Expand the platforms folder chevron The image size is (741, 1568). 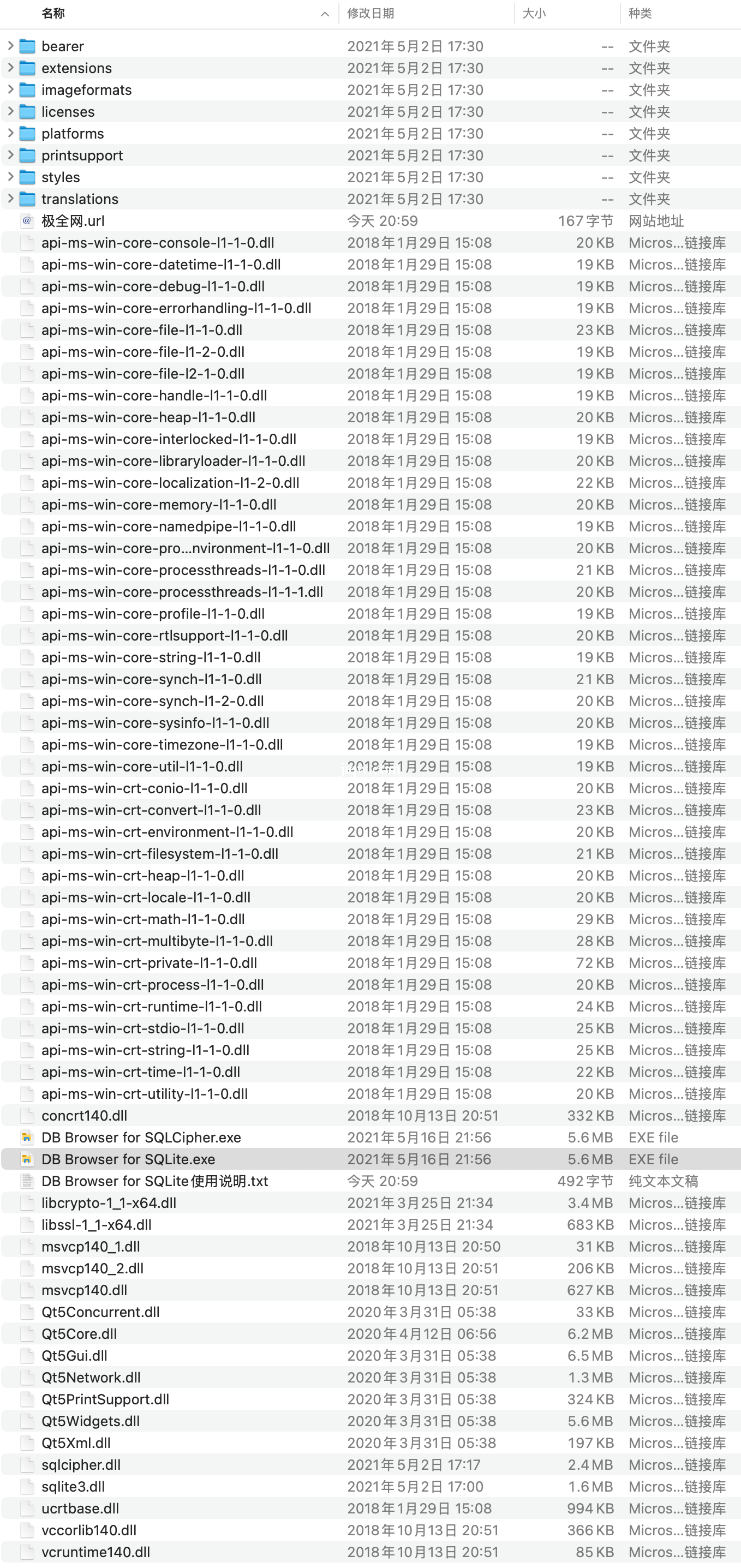(x=10, y=133)
